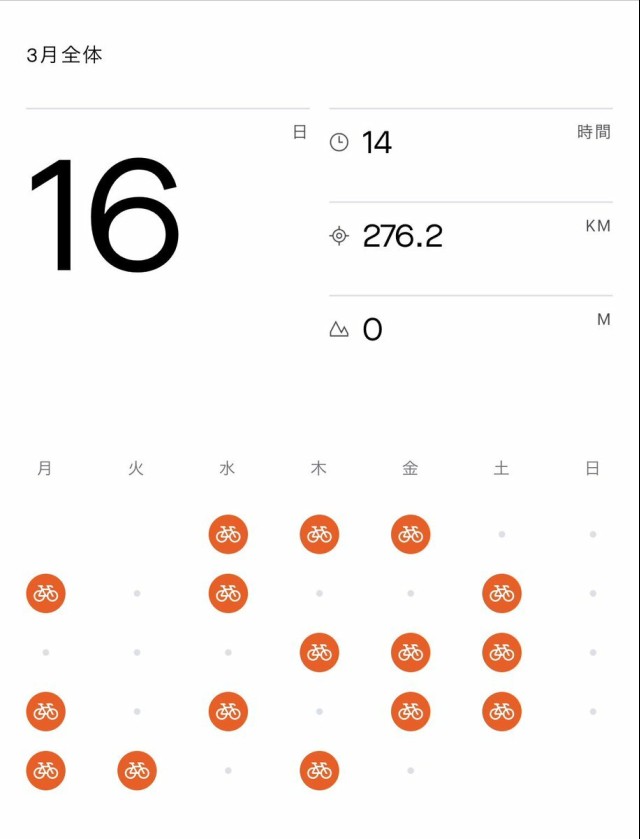View the ride on the second-week Monday
The width and height of the screenshot is (640, 839).
point(45,593)
